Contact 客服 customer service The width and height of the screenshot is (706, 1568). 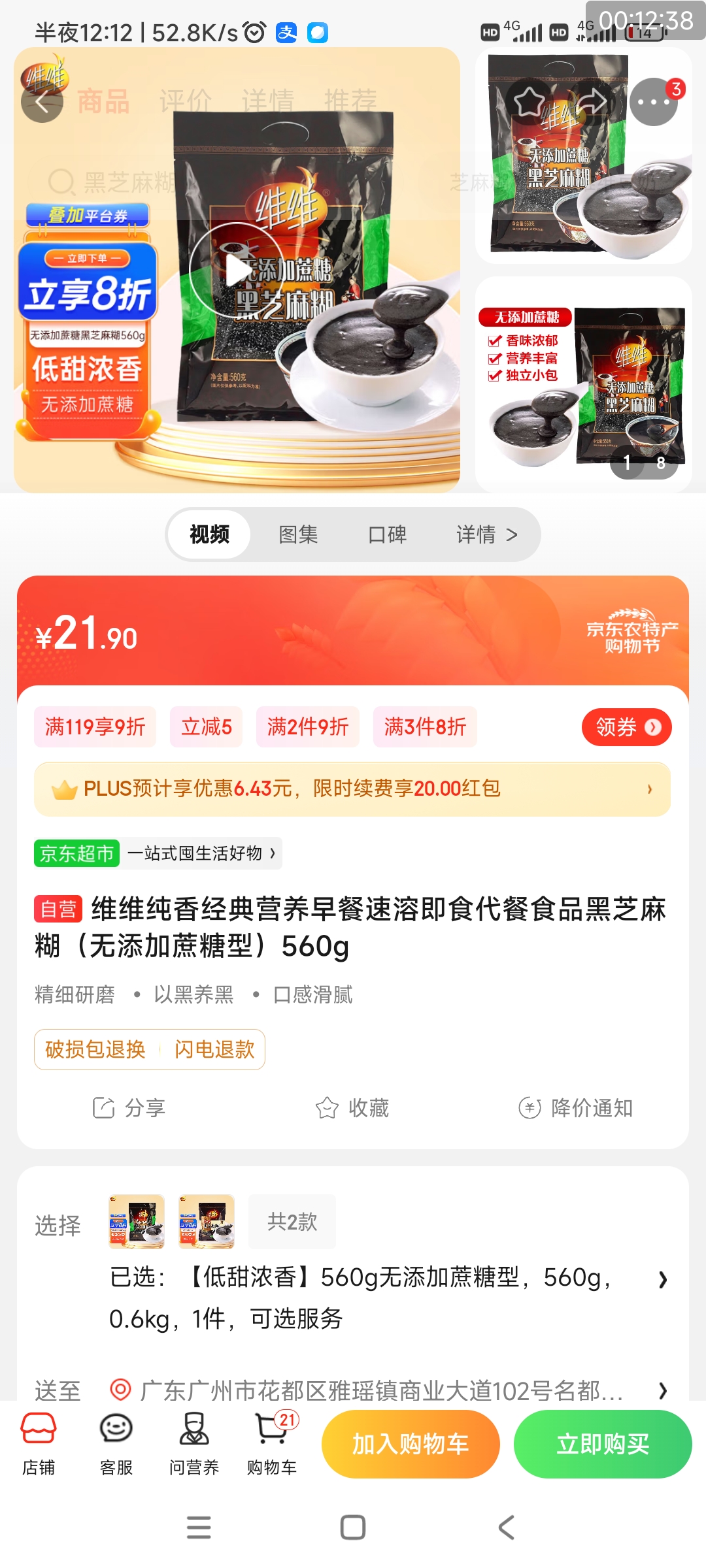click(x=116, y=1444)
